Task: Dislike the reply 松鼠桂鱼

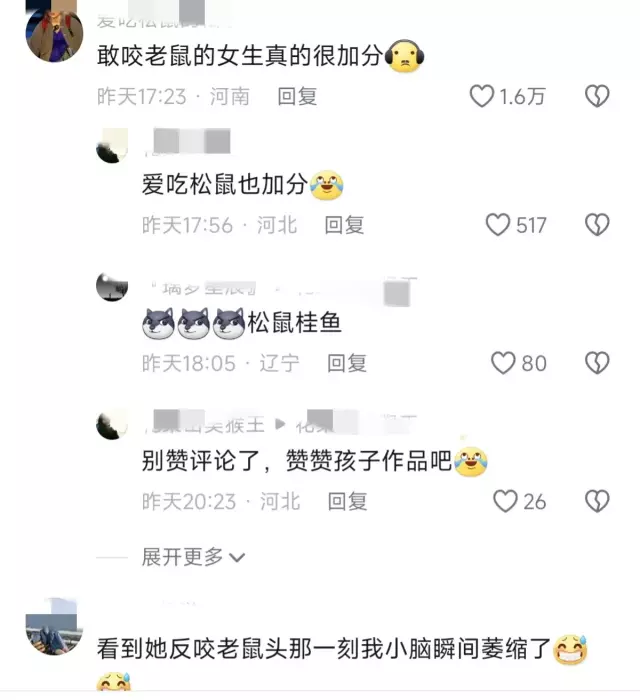Action: [597, 362]
